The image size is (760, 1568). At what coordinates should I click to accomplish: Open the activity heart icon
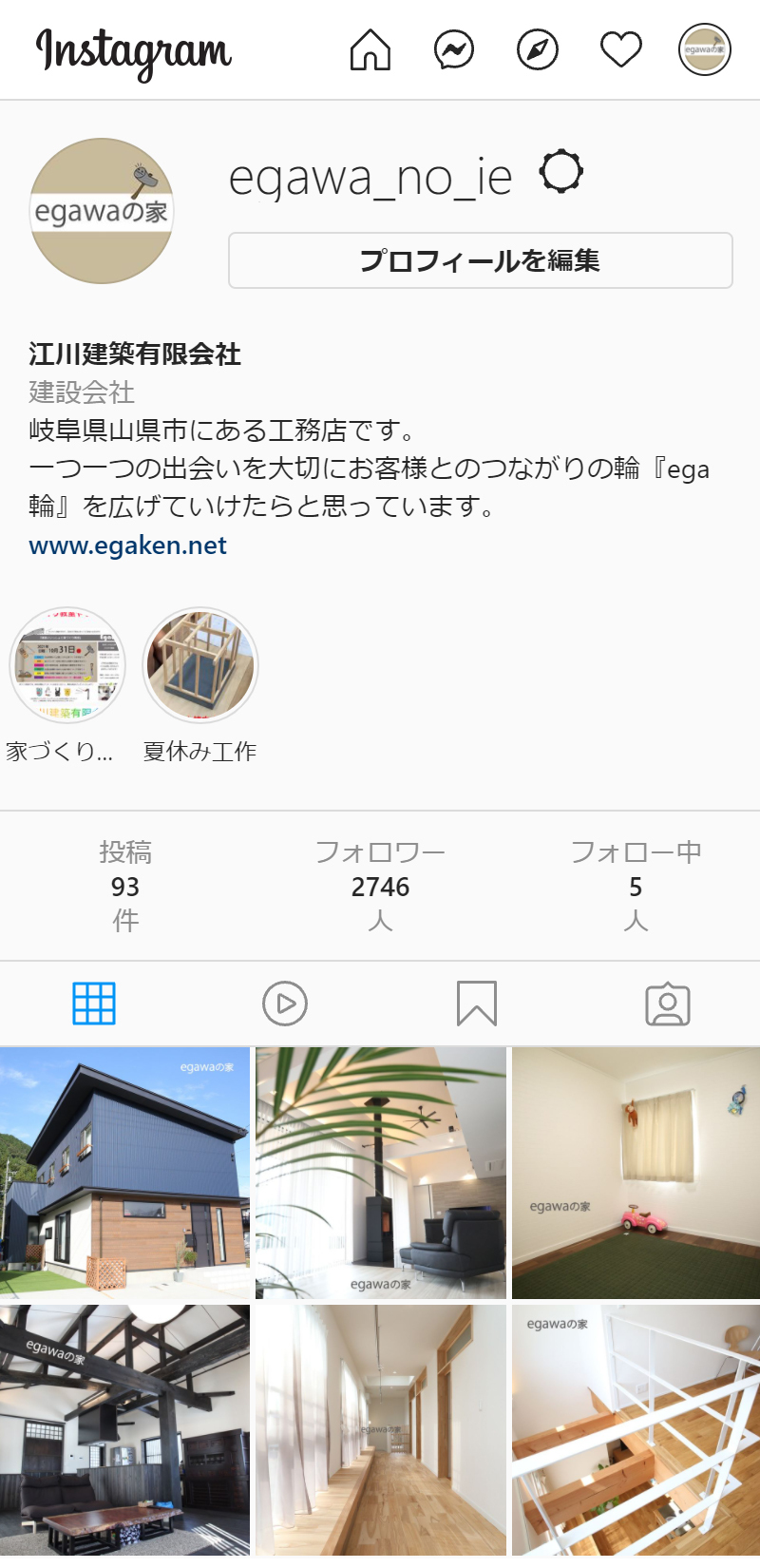(621, 50)
